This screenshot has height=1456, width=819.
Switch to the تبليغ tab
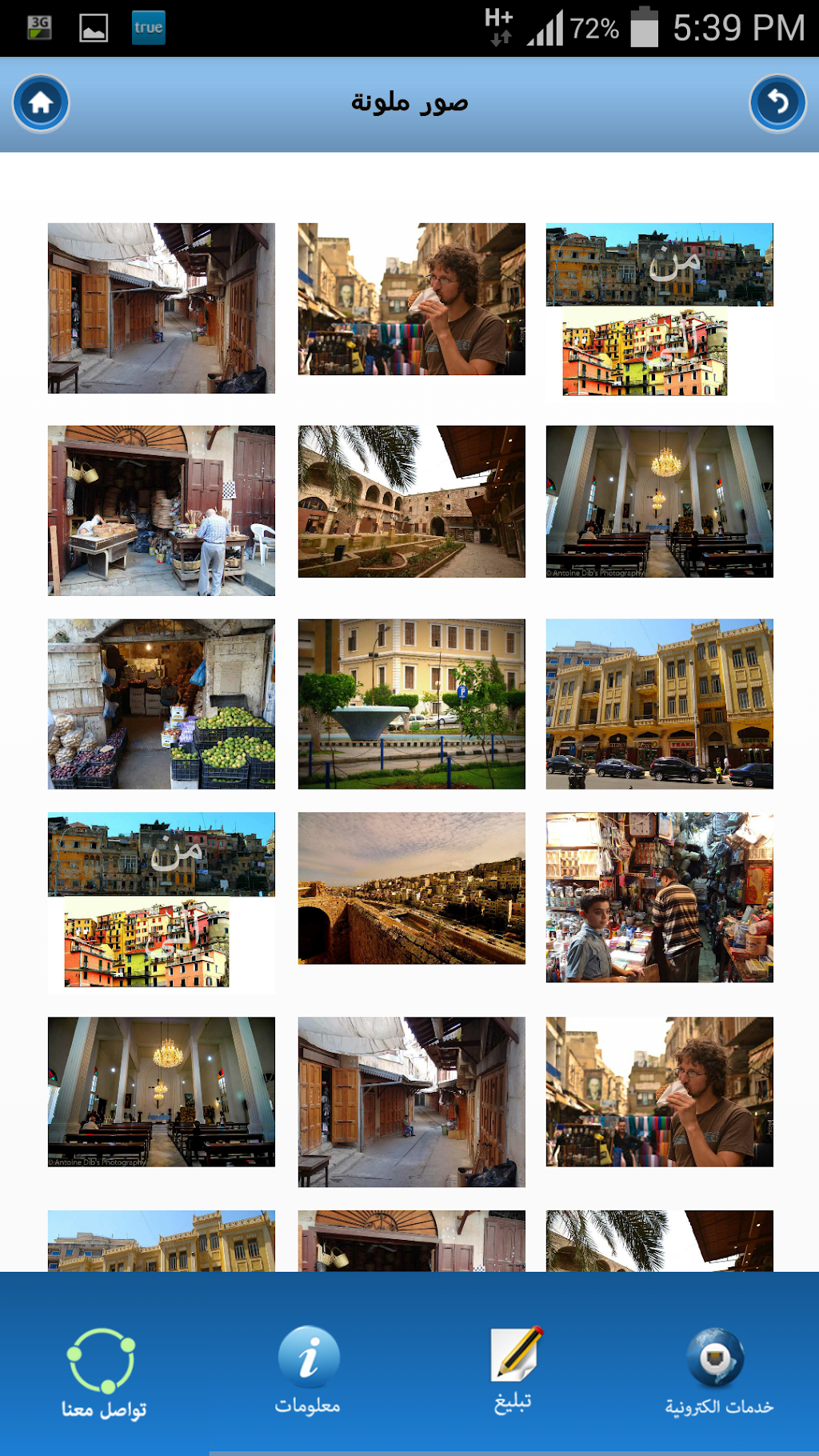point(513,1370)
